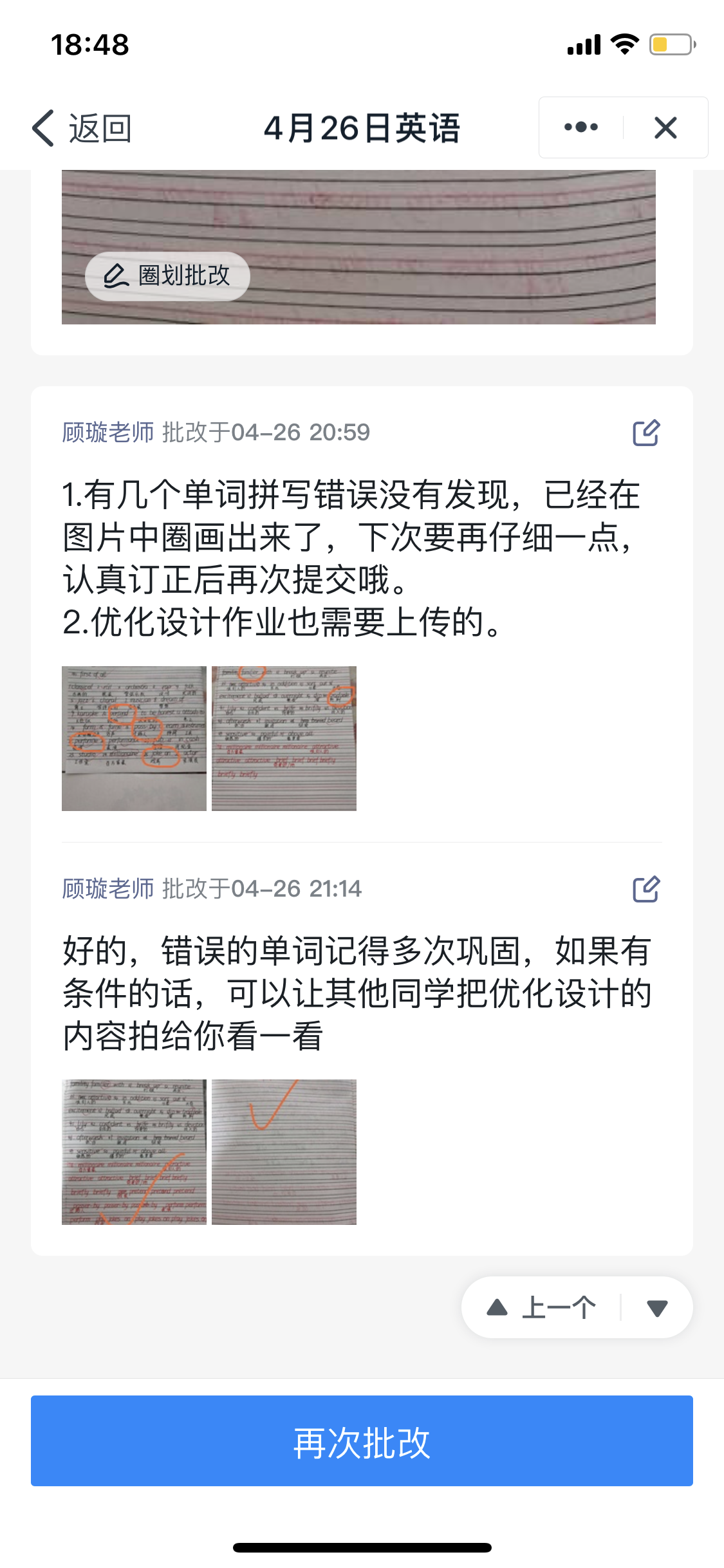Open second photo in the 20:59 review

[x=284, y=738]
